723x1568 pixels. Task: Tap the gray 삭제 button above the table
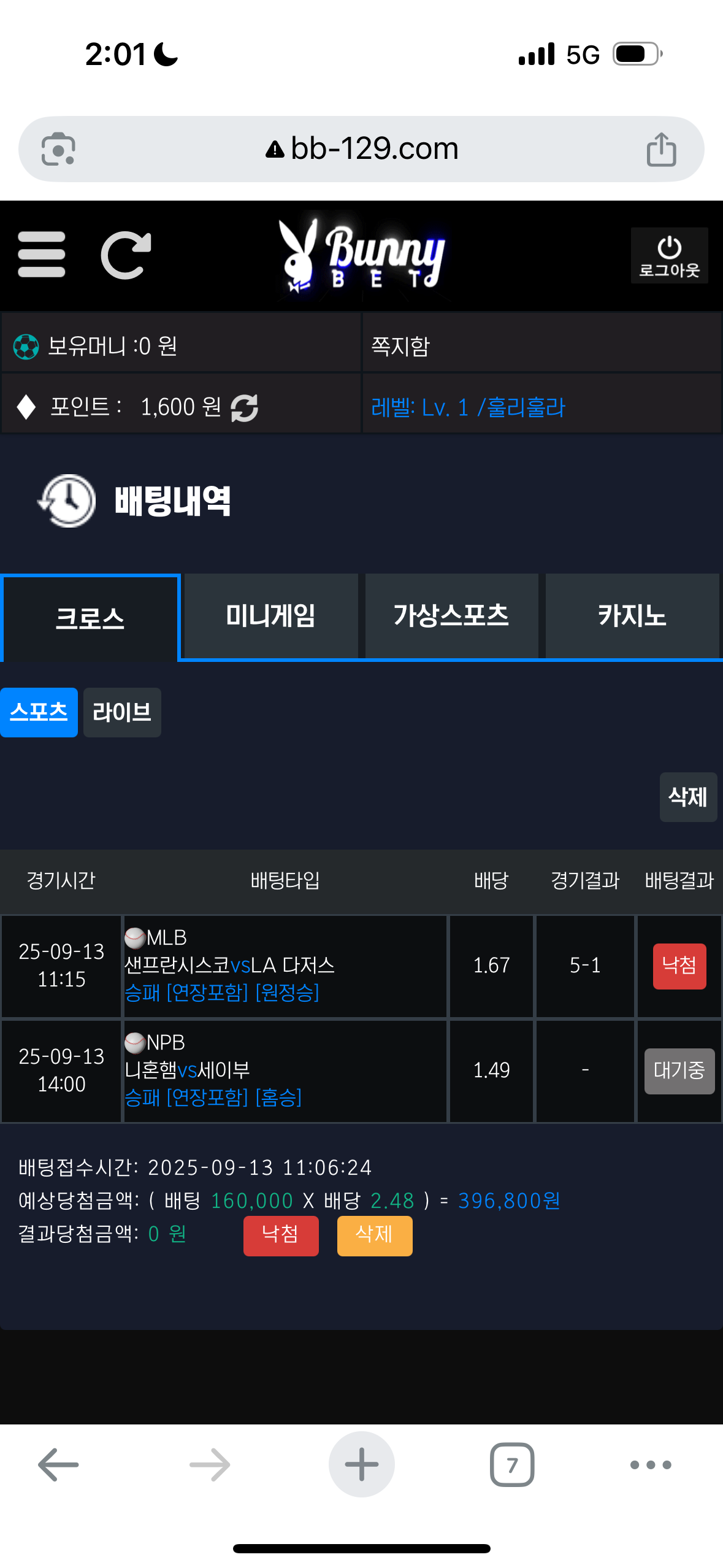(x=688, y=797)
